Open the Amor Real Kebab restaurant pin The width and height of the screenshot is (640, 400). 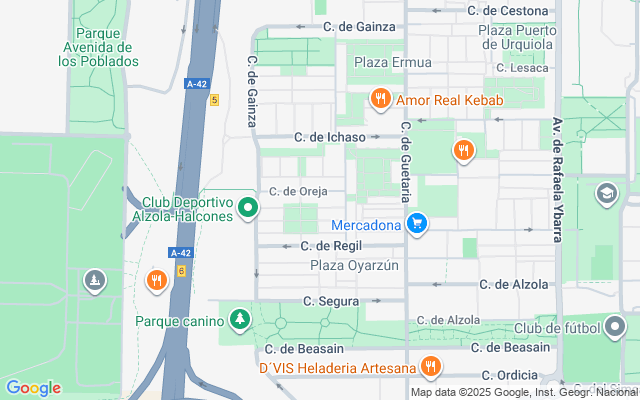point(380,99)
